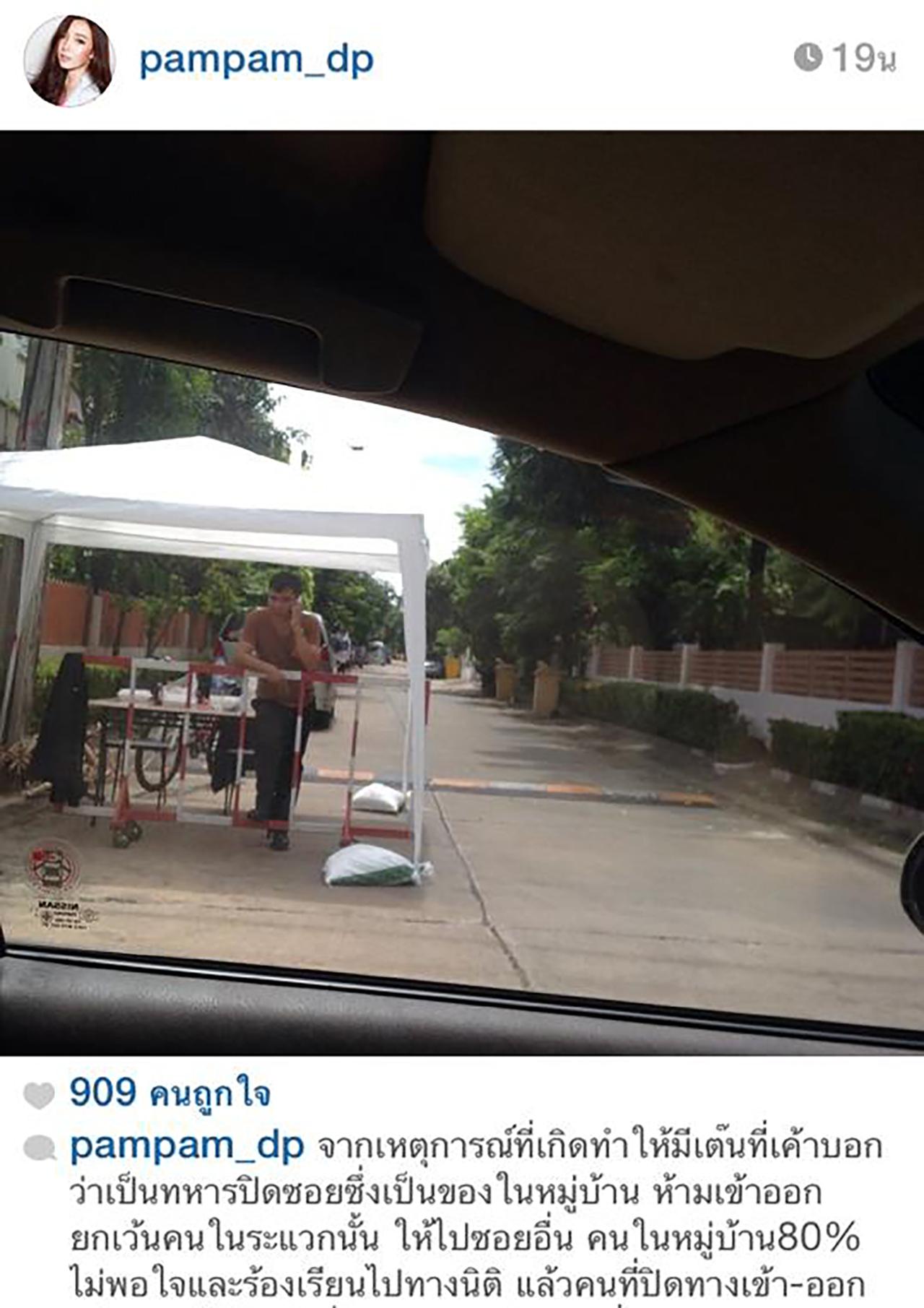The height and width of the screenshot is (1308, 924).
Task: Tap pampam_dp username in the caption
Action: tap(186, 1147)
